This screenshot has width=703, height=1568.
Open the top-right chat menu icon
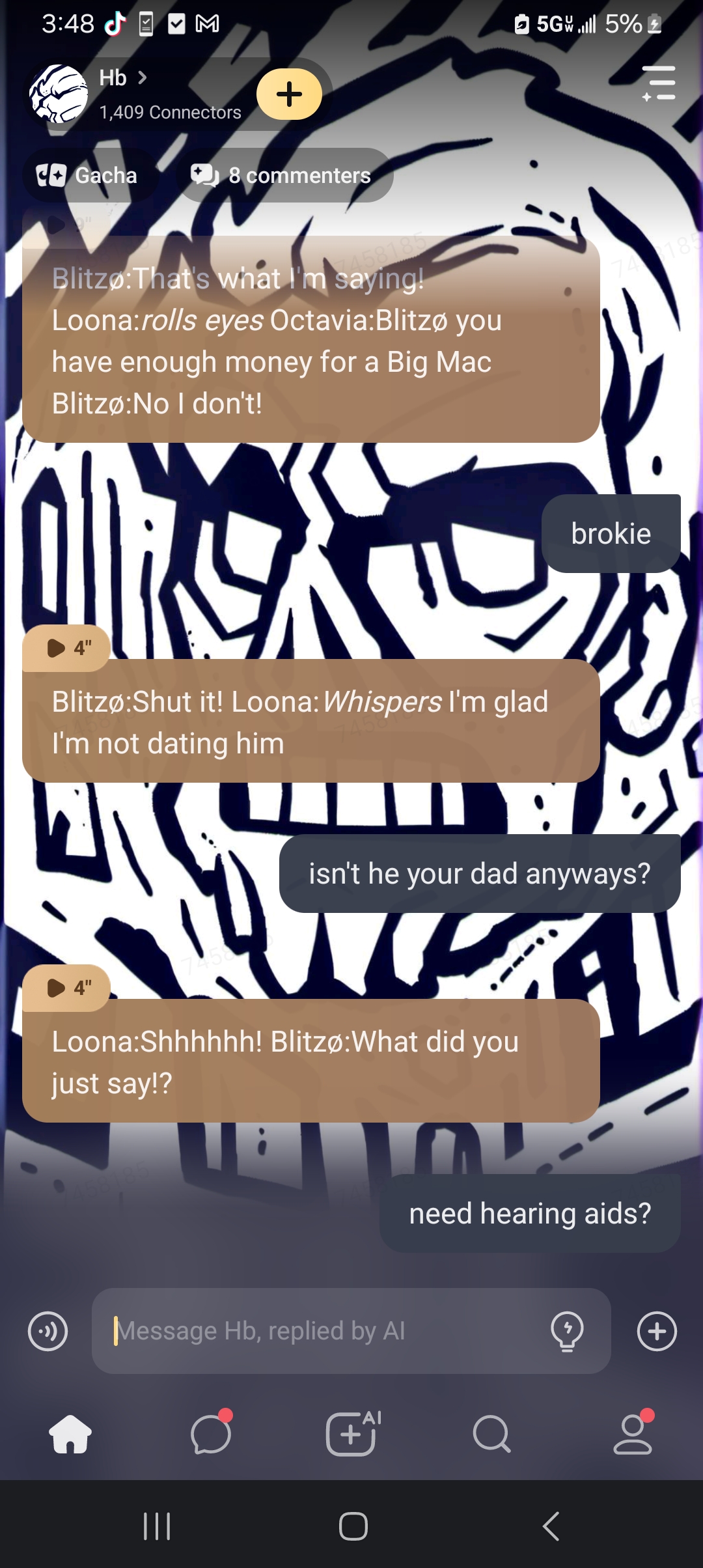point(659,83)
